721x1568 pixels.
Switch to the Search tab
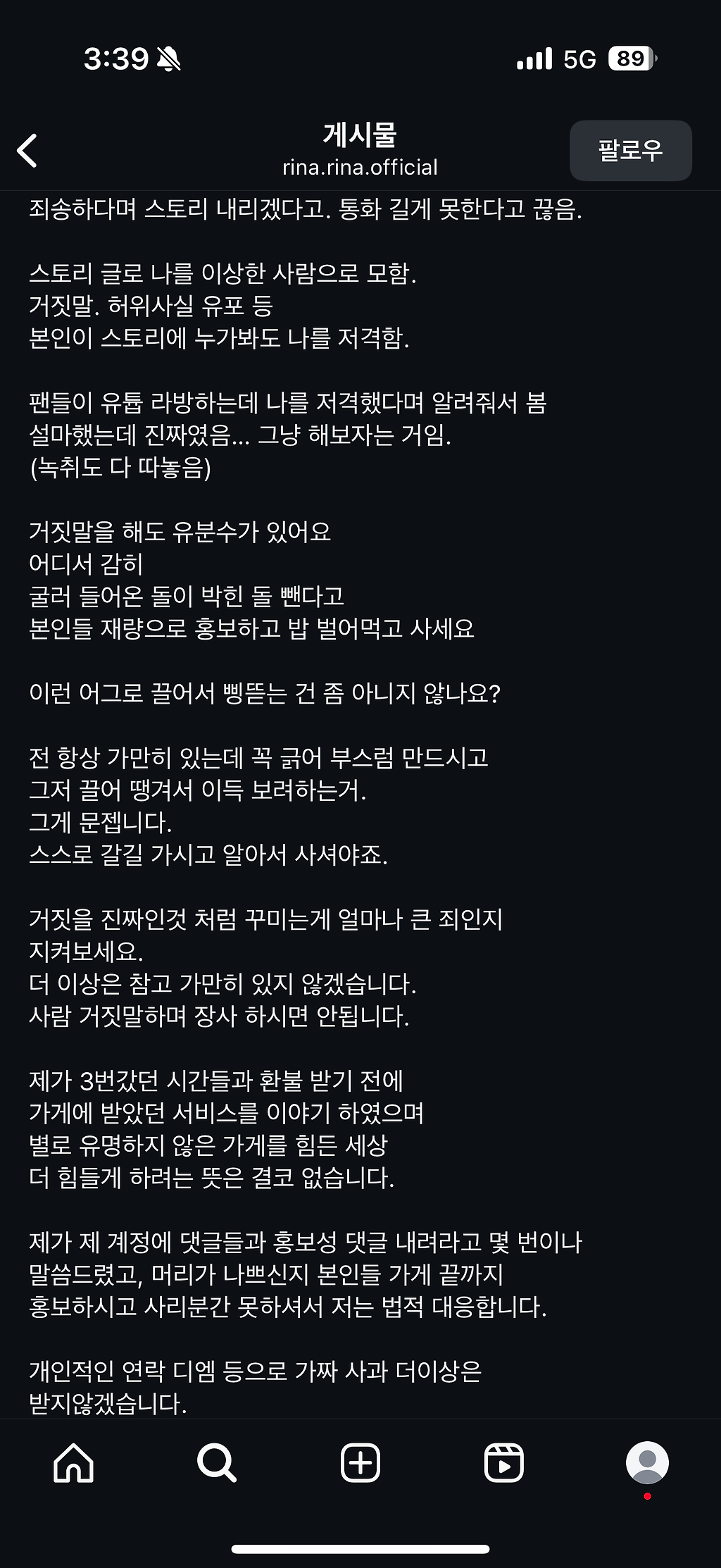pos(217,1462)
